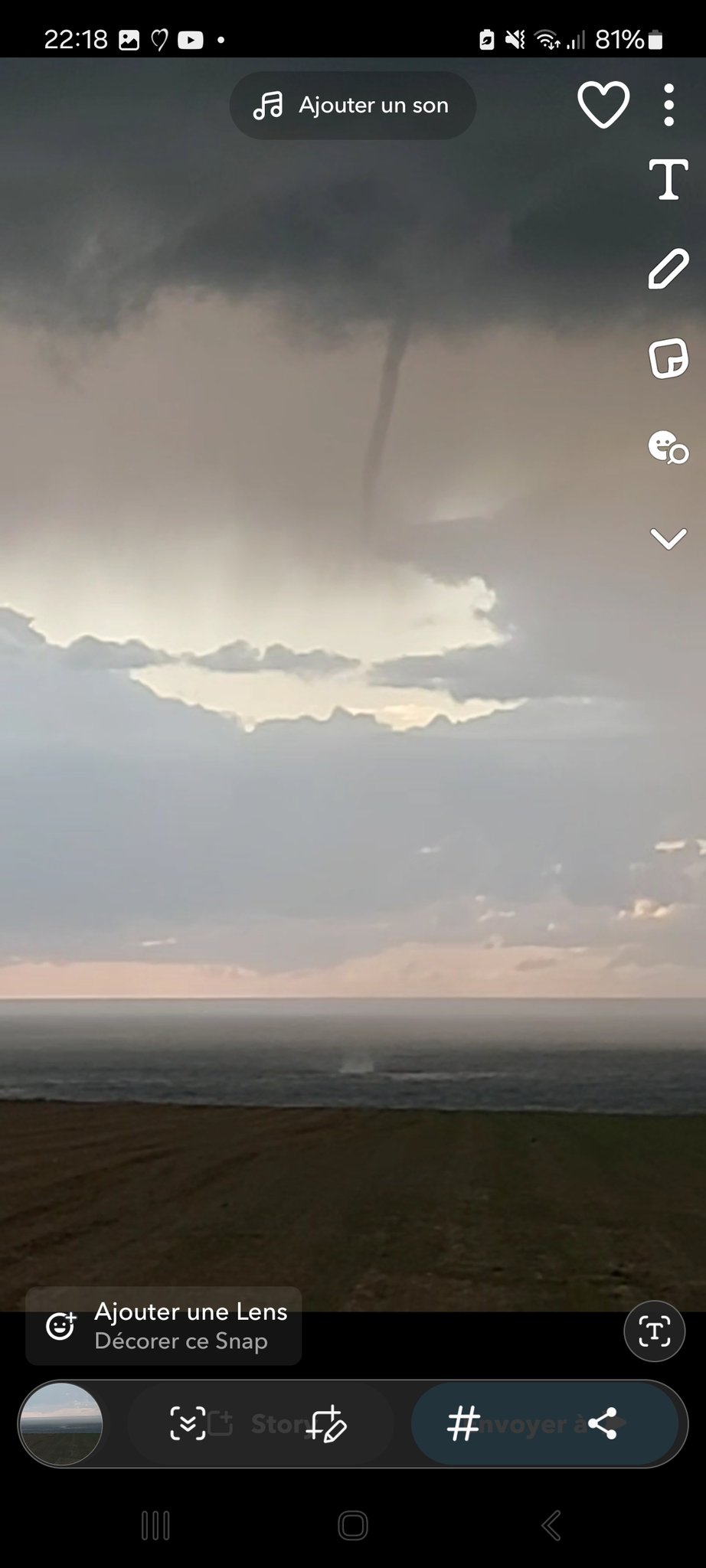Tap the hashtag icon
This screenshot has width=706, height=1568.
tap(463, 1424)
